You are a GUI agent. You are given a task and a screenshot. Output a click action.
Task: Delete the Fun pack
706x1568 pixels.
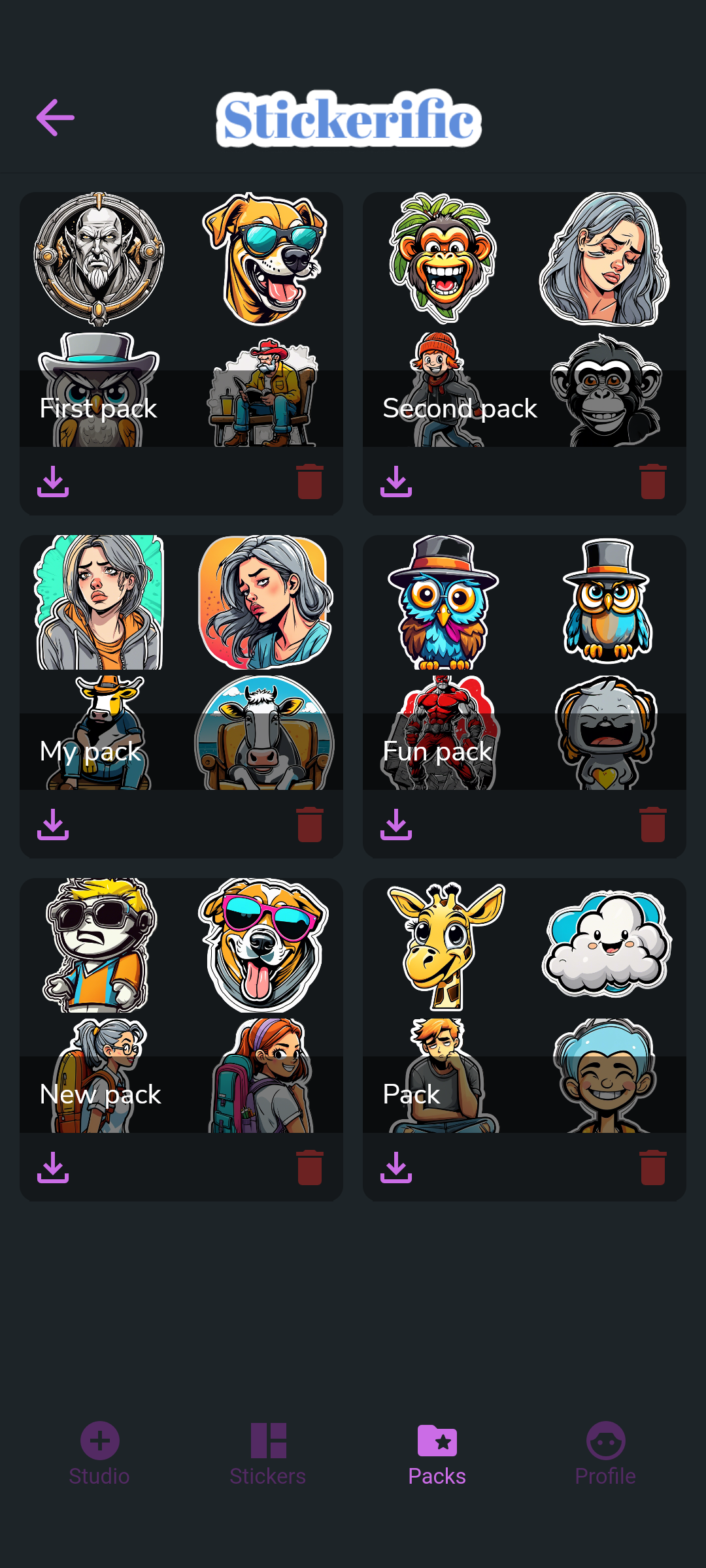(653, 825)
